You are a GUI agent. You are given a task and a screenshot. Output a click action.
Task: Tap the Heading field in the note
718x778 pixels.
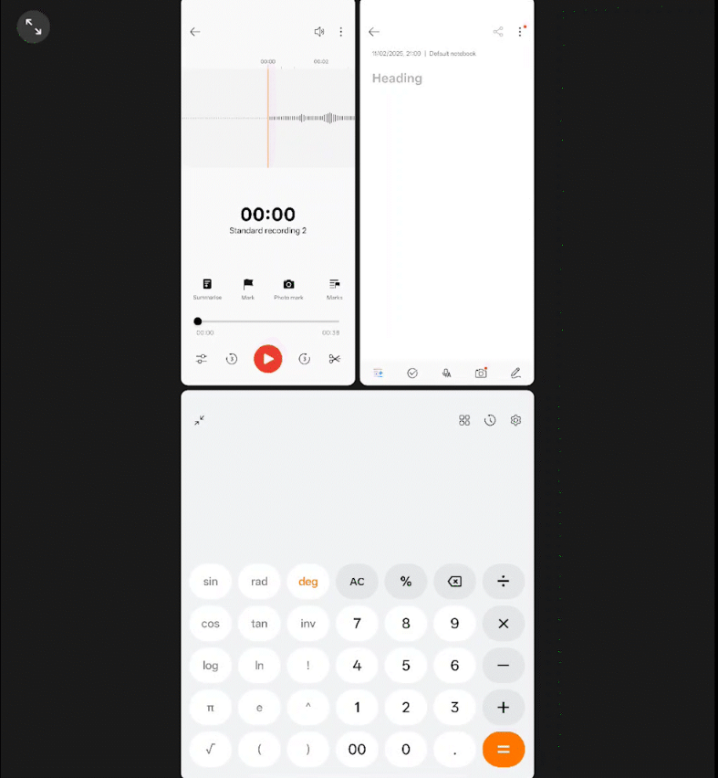pyautogui.click(x=397, y=78)
